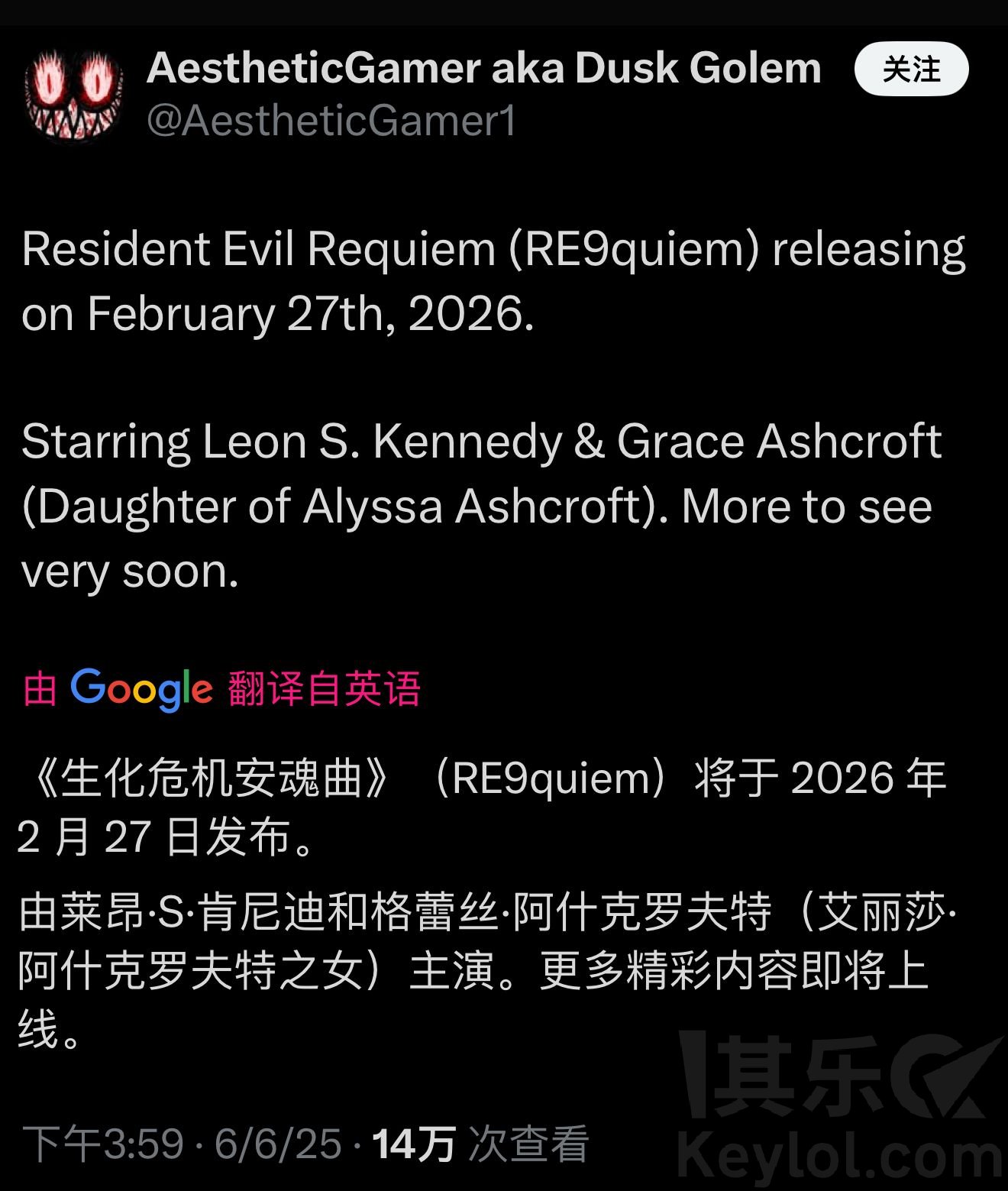Open the @AestheticGamer1 profile handle

pyautogui.click(x=331, y=121)
